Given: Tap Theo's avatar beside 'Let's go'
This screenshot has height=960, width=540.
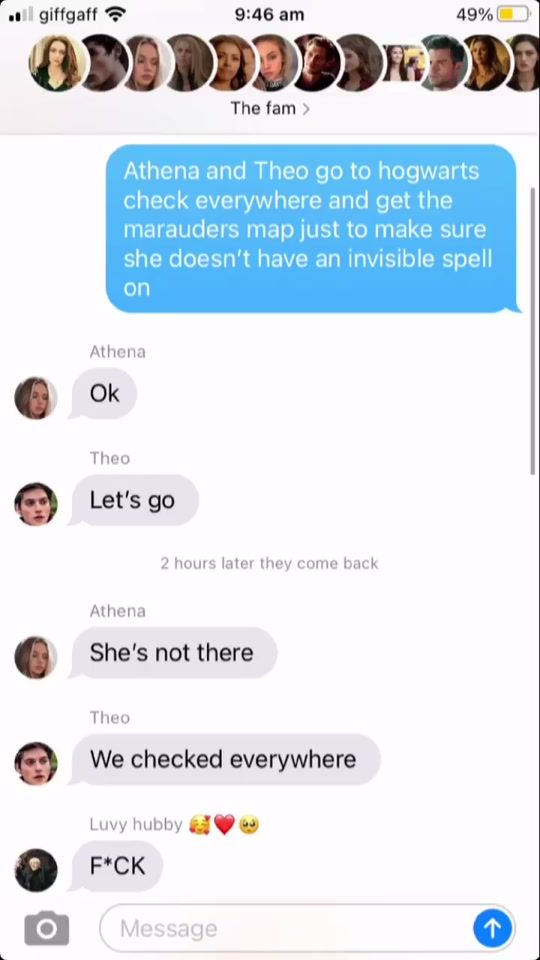Looking at the screenshot, I should (36, 504).
